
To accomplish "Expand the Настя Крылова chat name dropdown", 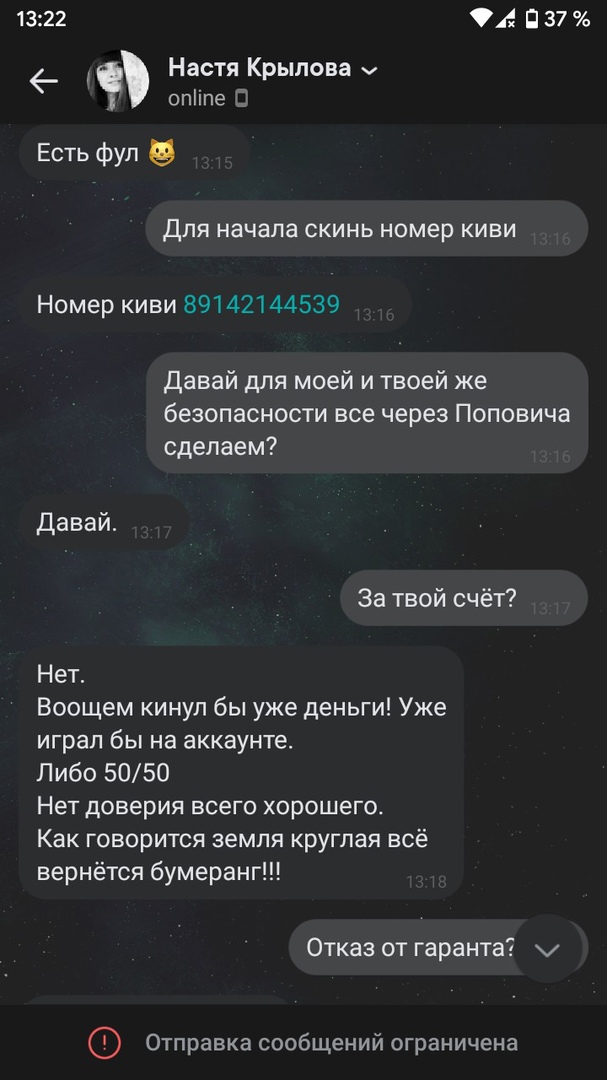I will pyautogui.click(x=369, y=70).
